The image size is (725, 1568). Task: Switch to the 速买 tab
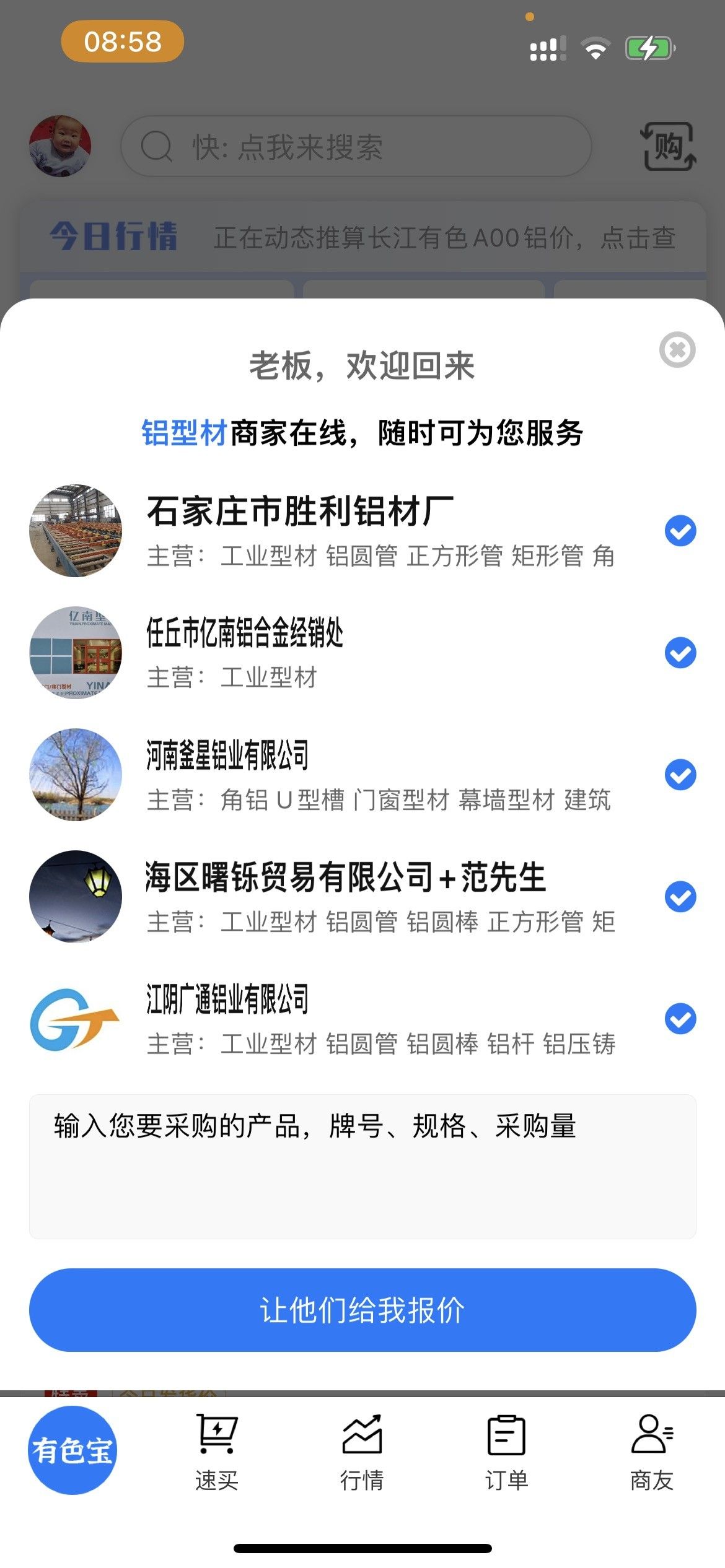click(217, 1452)
